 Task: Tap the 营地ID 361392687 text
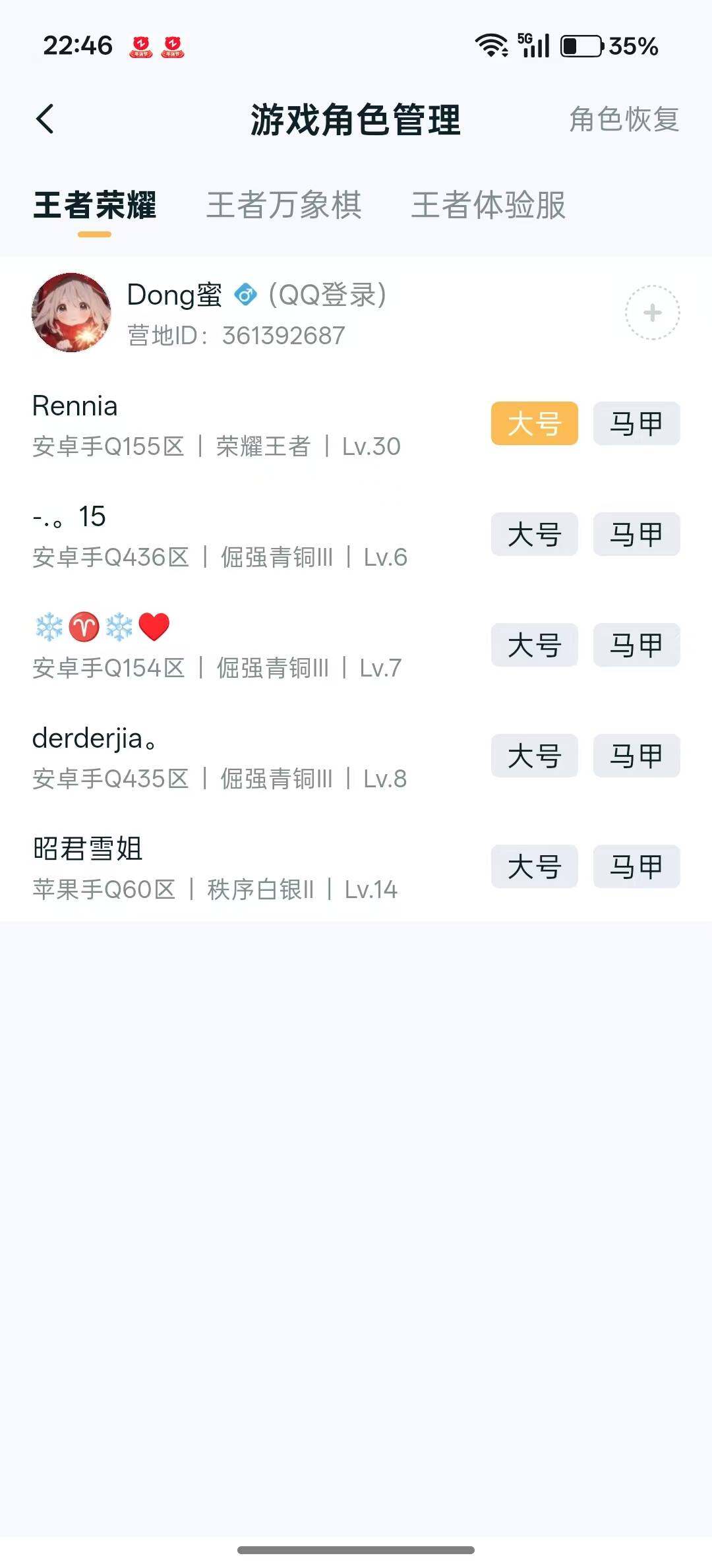tap(234, 336)
